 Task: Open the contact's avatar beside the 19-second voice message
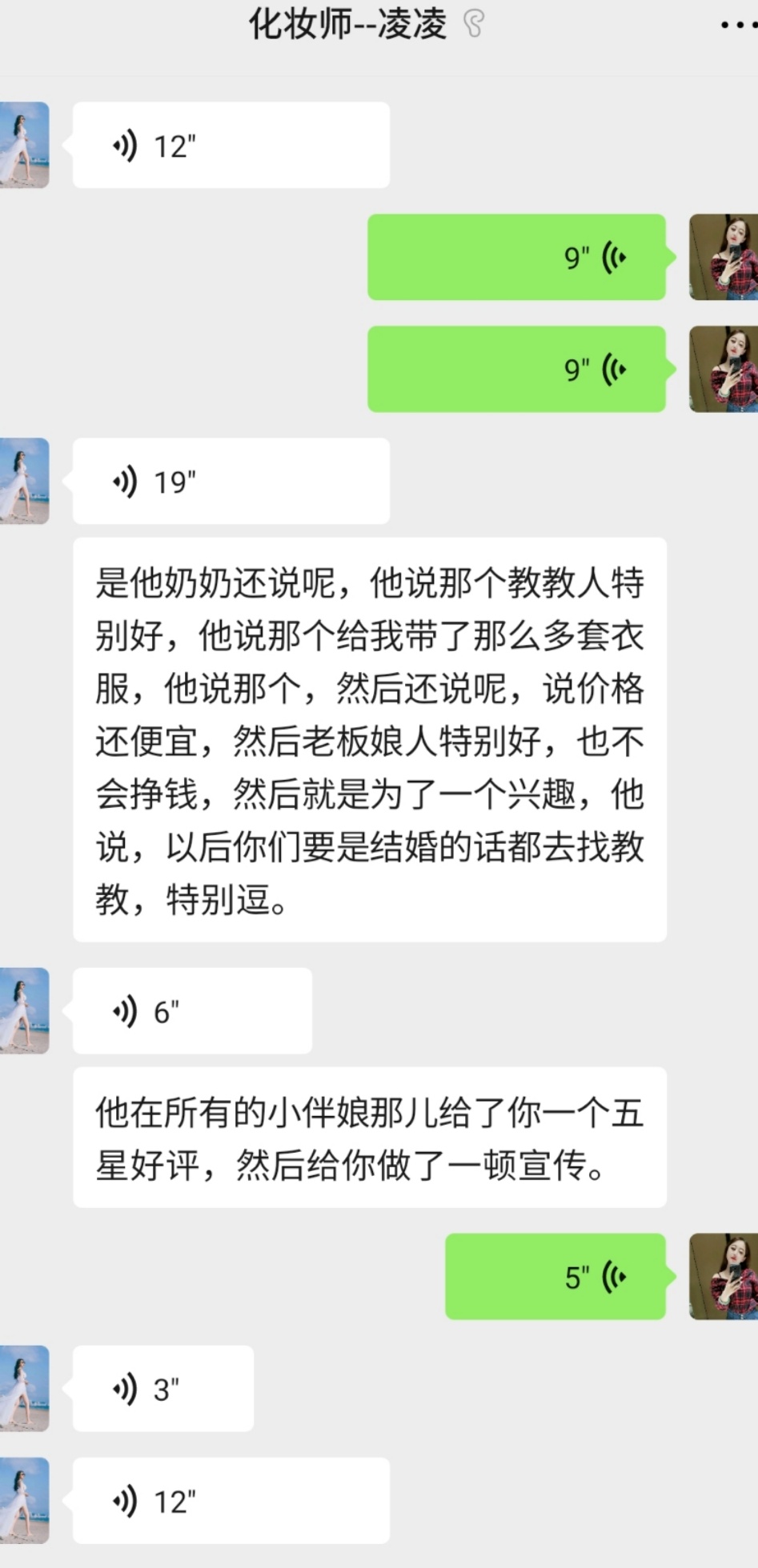24,482
